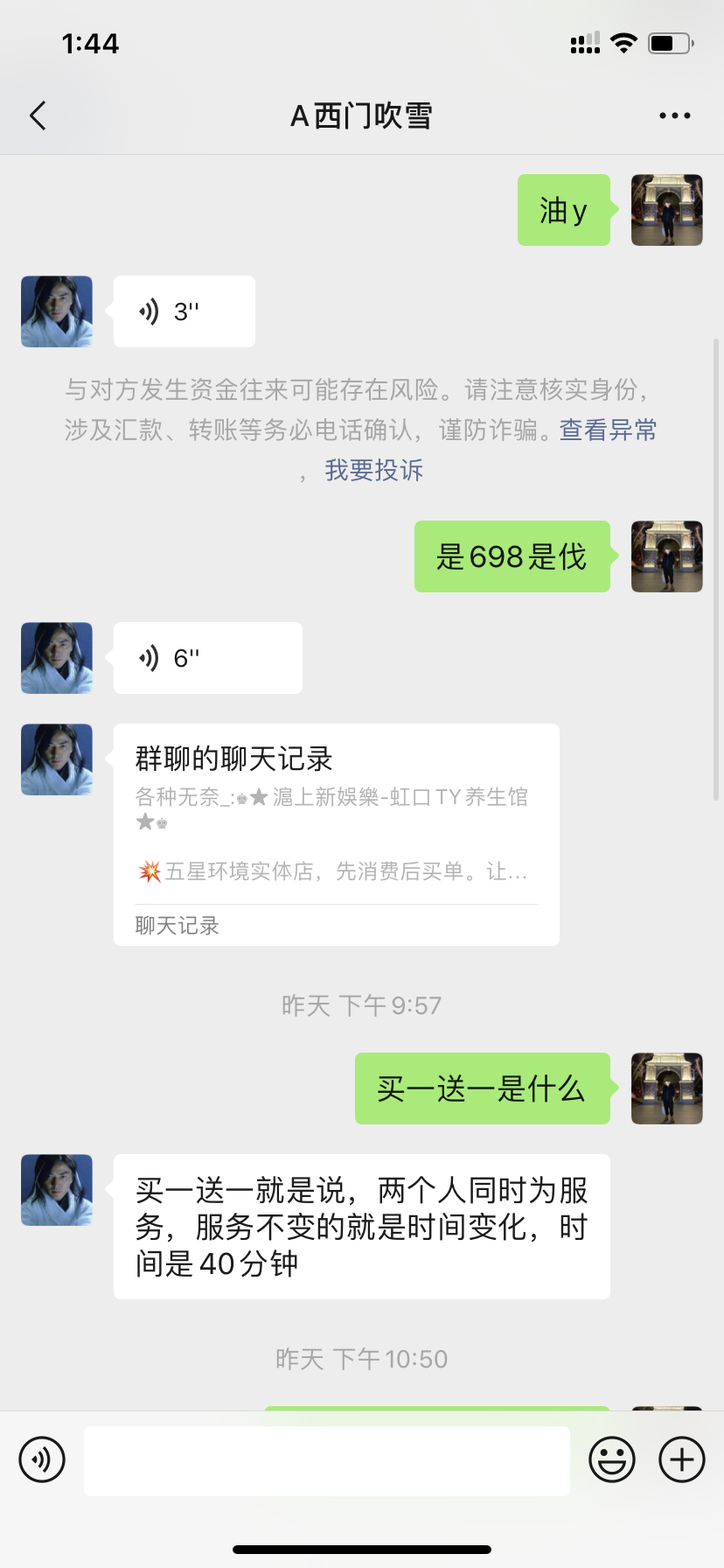This screenshot has height=1568, width=724.
Task: Go back from the chat
Action: 38,115
